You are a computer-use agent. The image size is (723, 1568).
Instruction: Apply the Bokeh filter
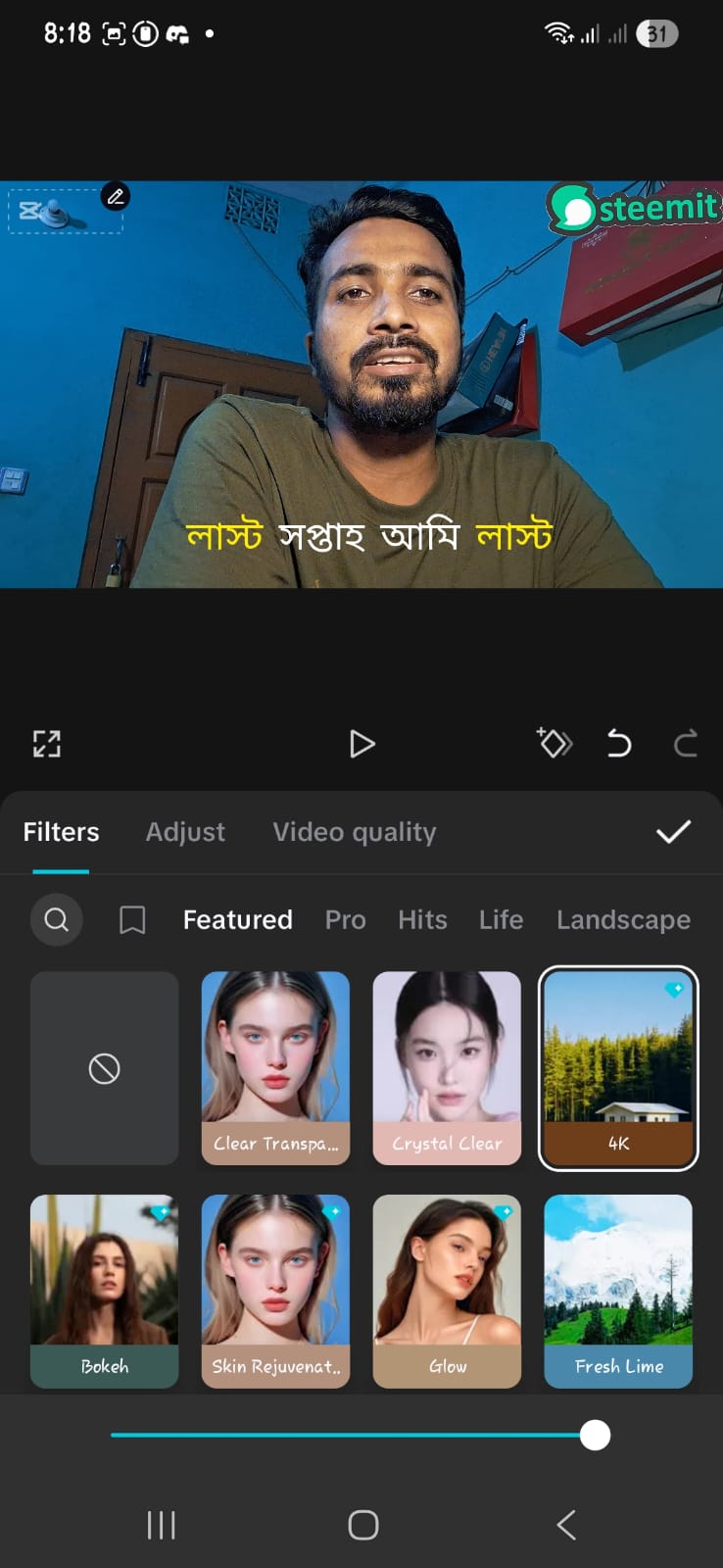(x=105, y=1290)
